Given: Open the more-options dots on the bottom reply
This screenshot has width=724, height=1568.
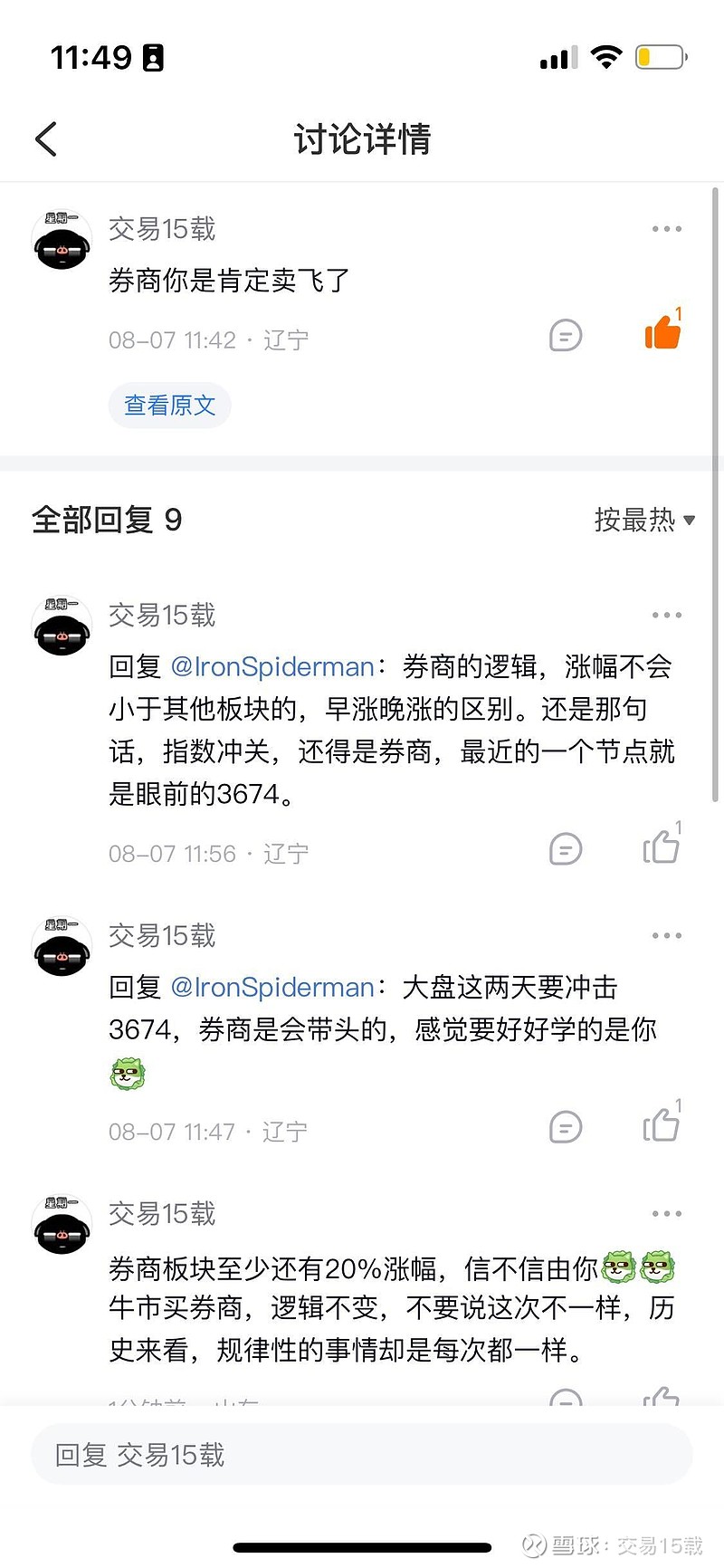Looking at the screenshot, I should click(666, 1212).
